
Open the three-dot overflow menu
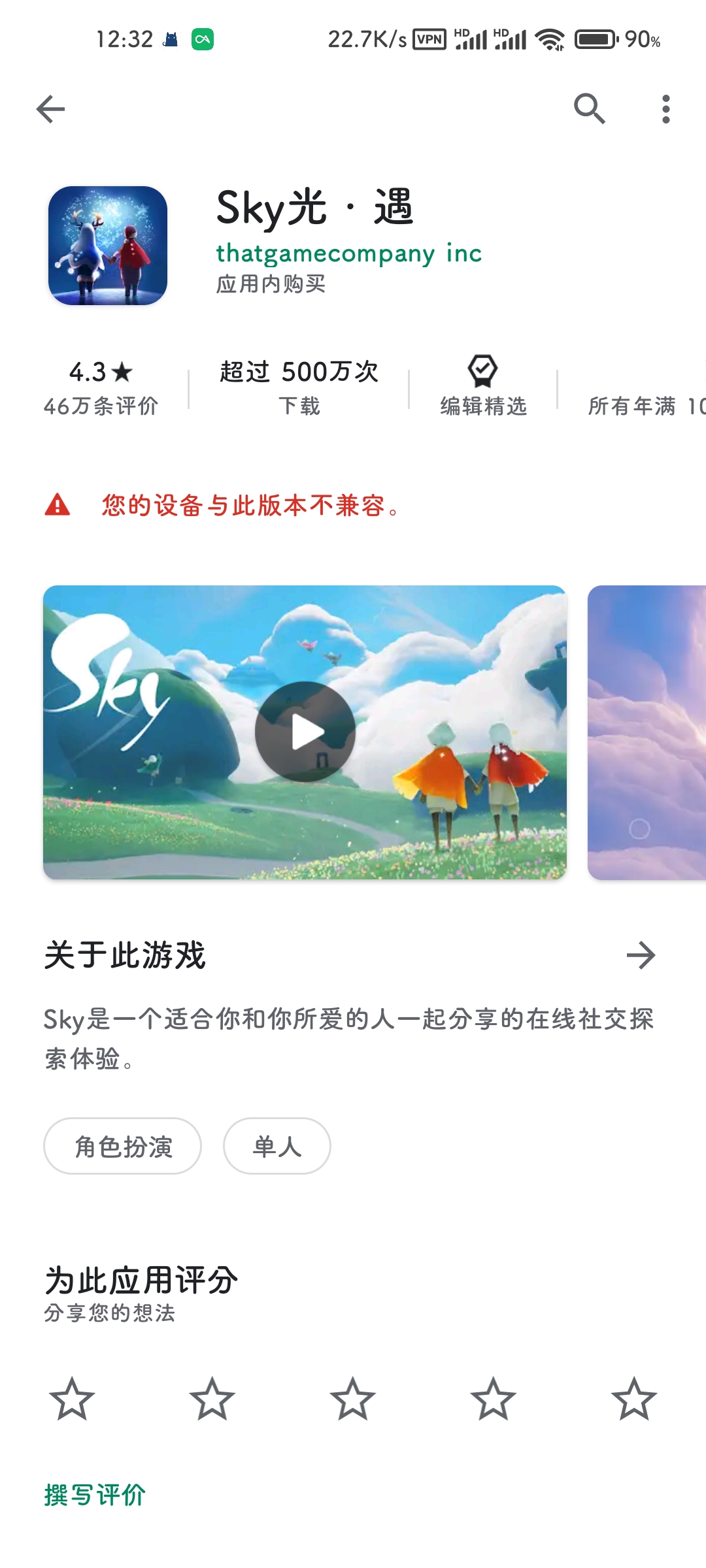coord(665,109)
